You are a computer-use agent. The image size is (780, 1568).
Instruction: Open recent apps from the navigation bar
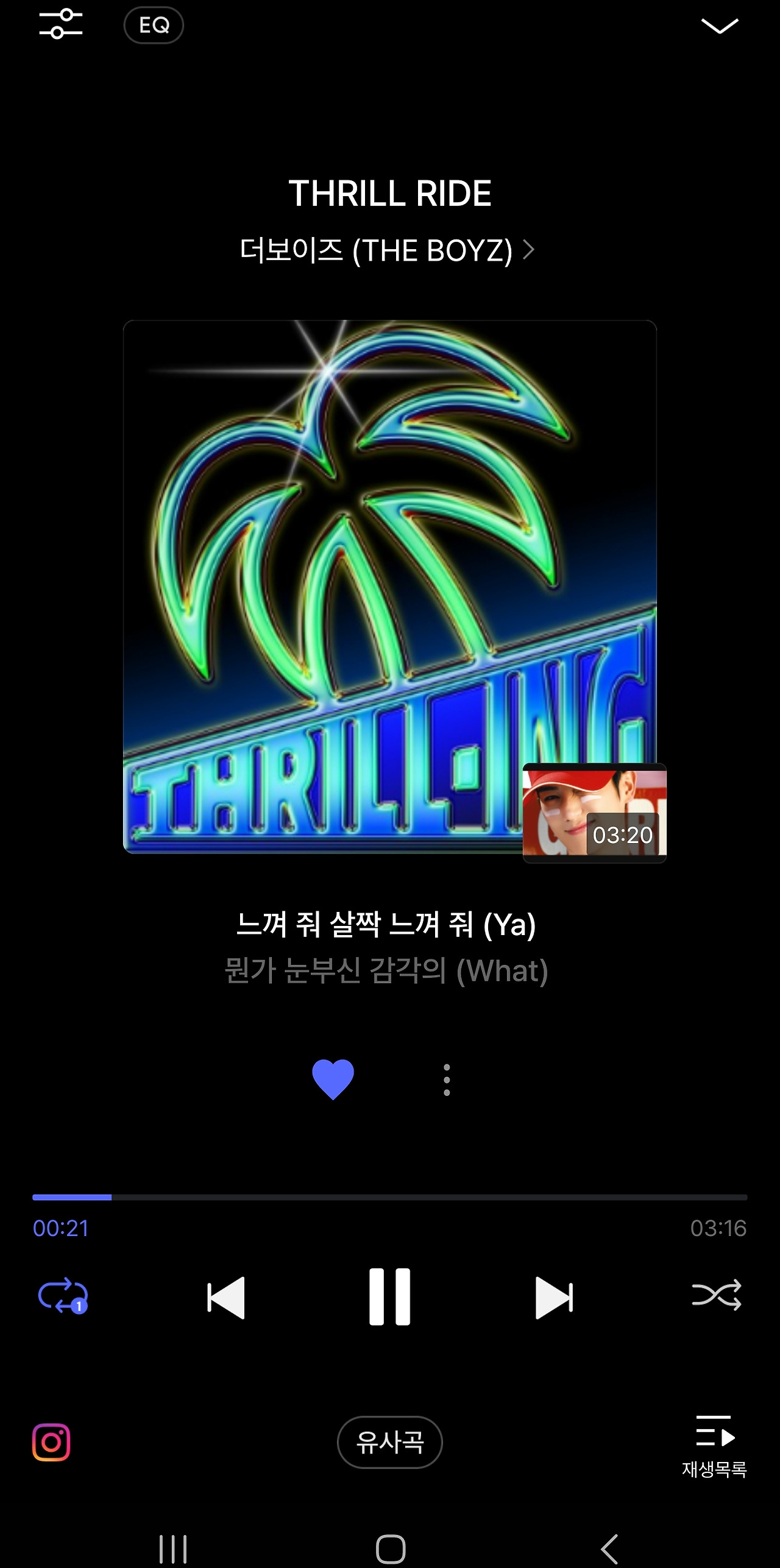click(172, 1549)
